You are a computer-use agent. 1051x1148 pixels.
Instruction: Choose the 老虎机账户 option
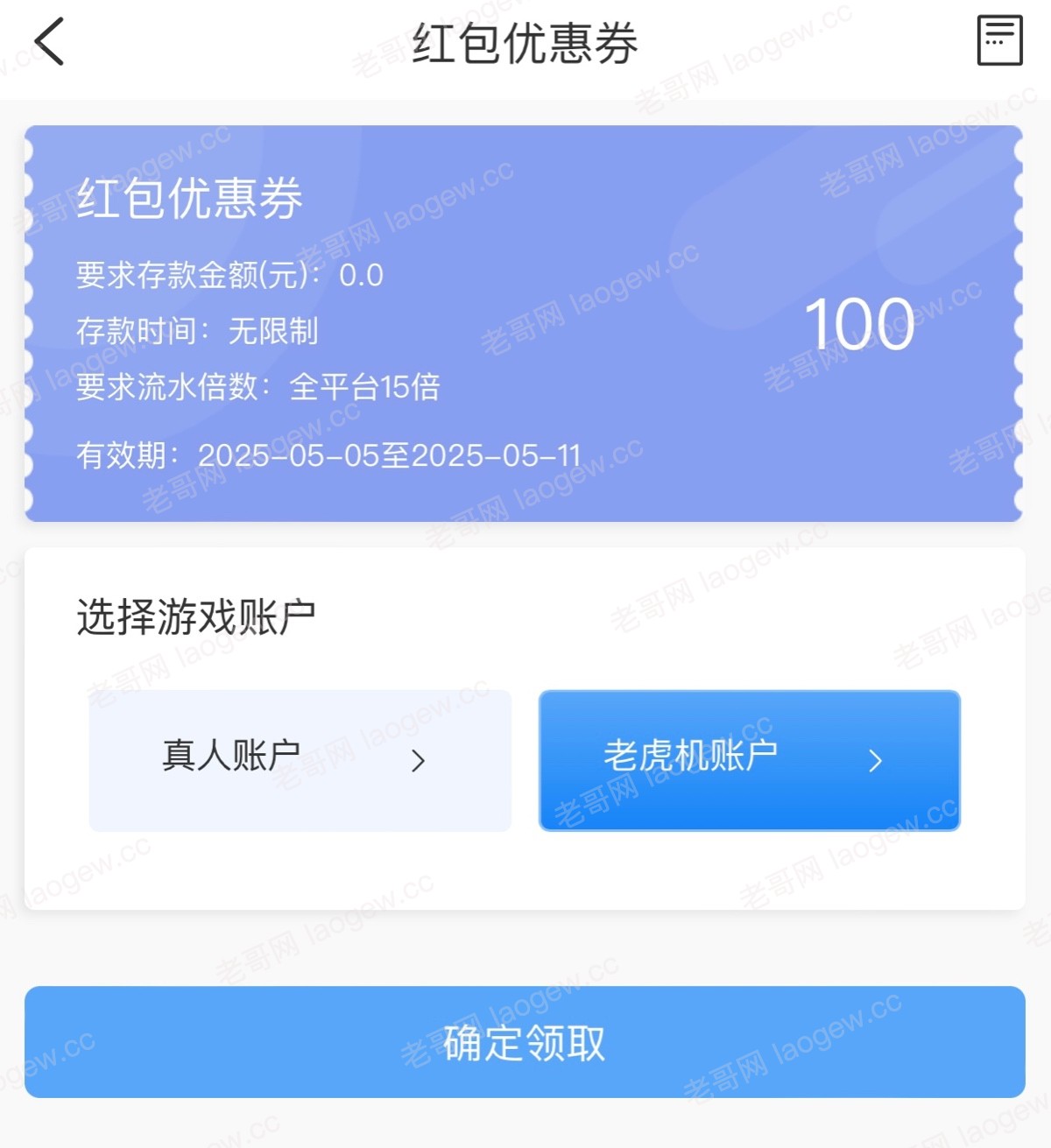(x=750, y=760)
